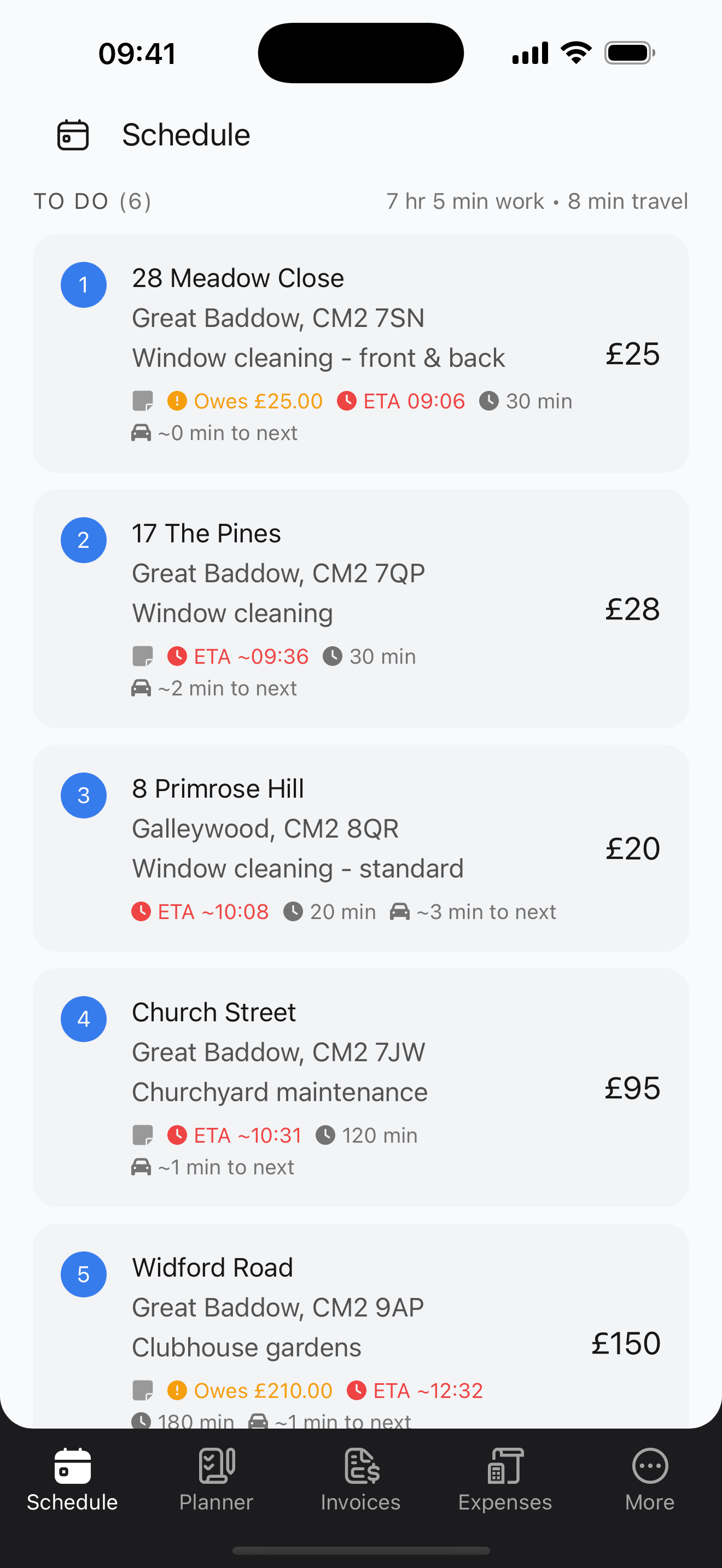Tap the orange owes warning icon on Widford Road
The width and height of the screenshot is (722, 1568).
pyautogui.click(x=177, y=1390)
